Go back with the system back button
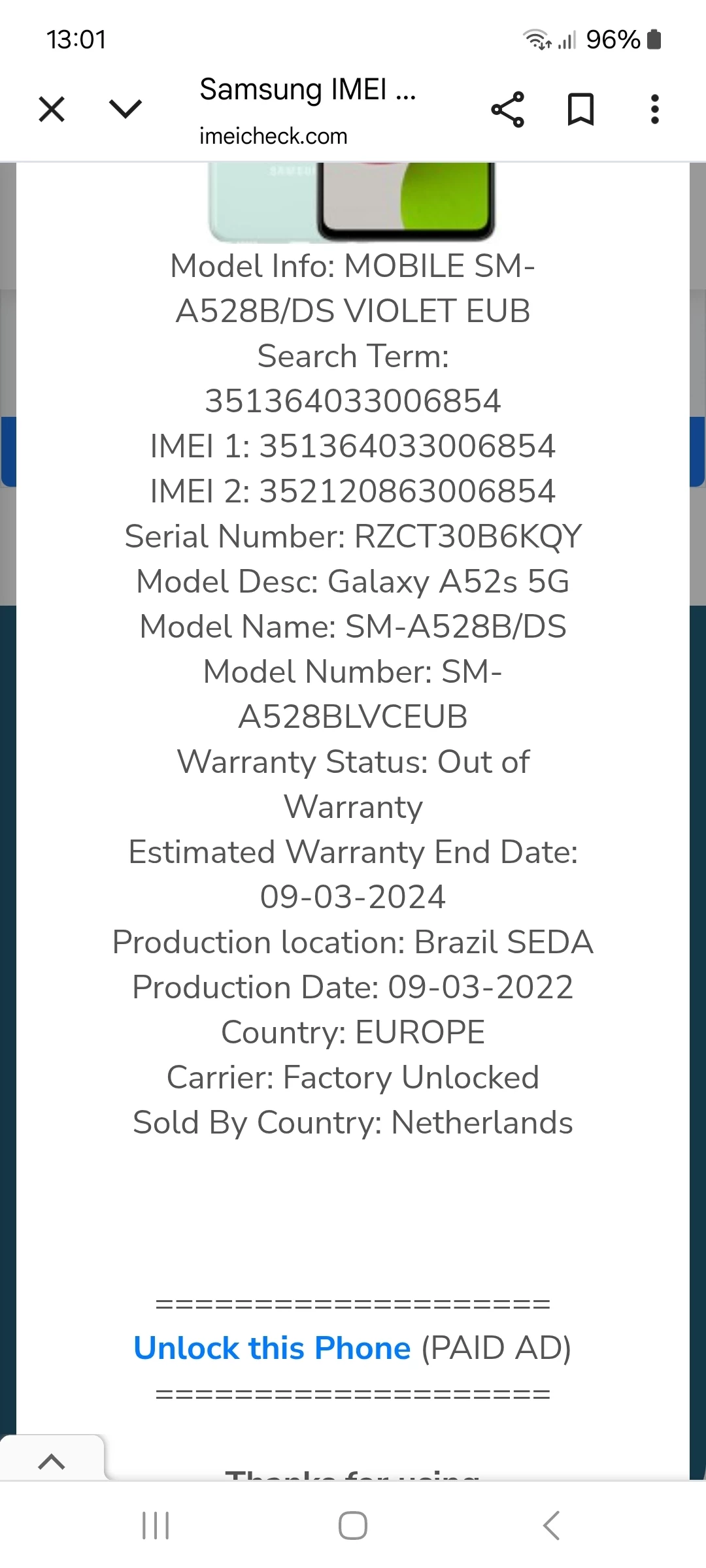The image size is (706, 1568). pos(551,1526)
